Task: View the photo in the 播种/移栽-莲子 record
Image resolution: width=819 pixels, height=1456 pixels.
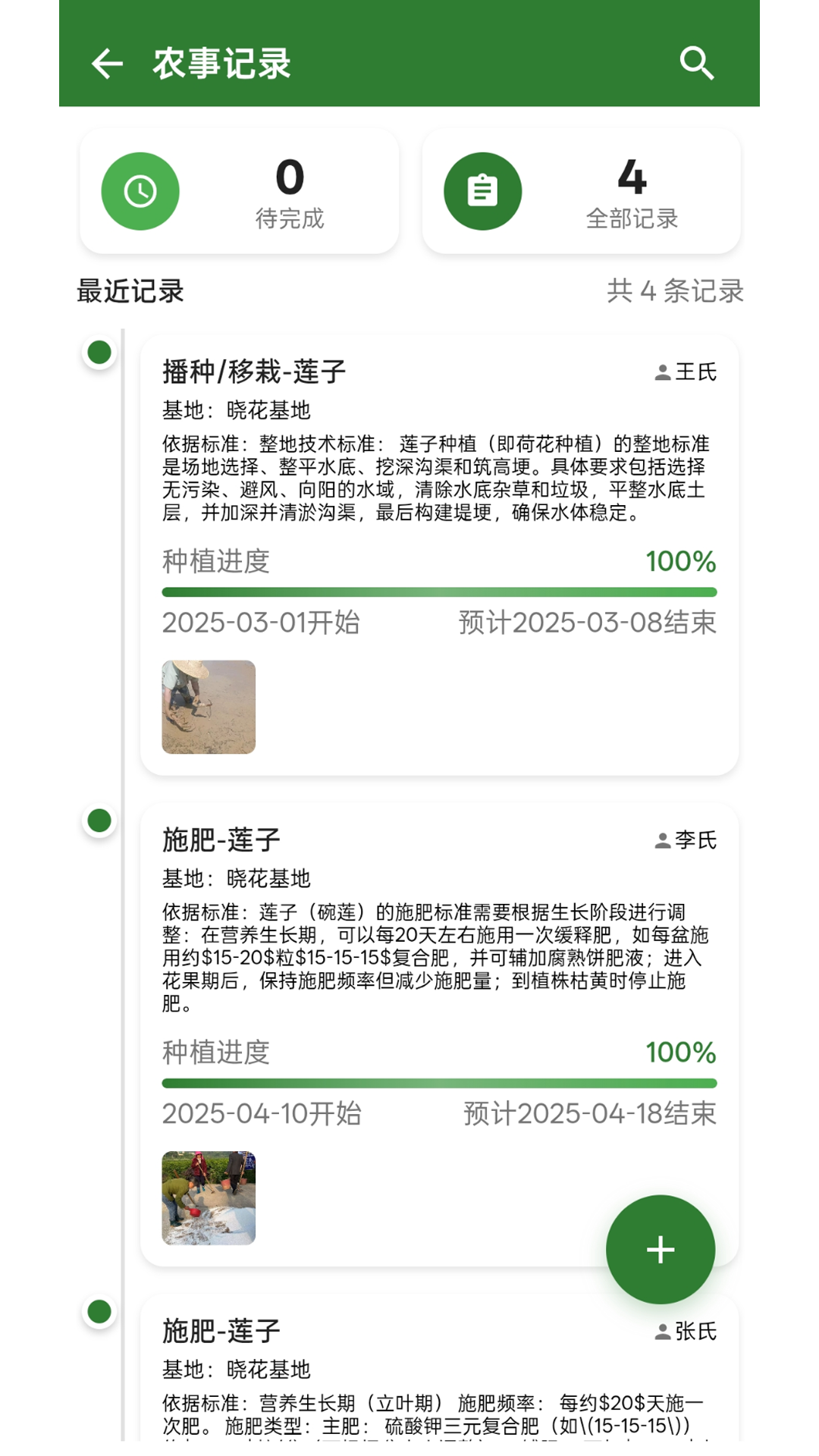Action: (209, 707)
